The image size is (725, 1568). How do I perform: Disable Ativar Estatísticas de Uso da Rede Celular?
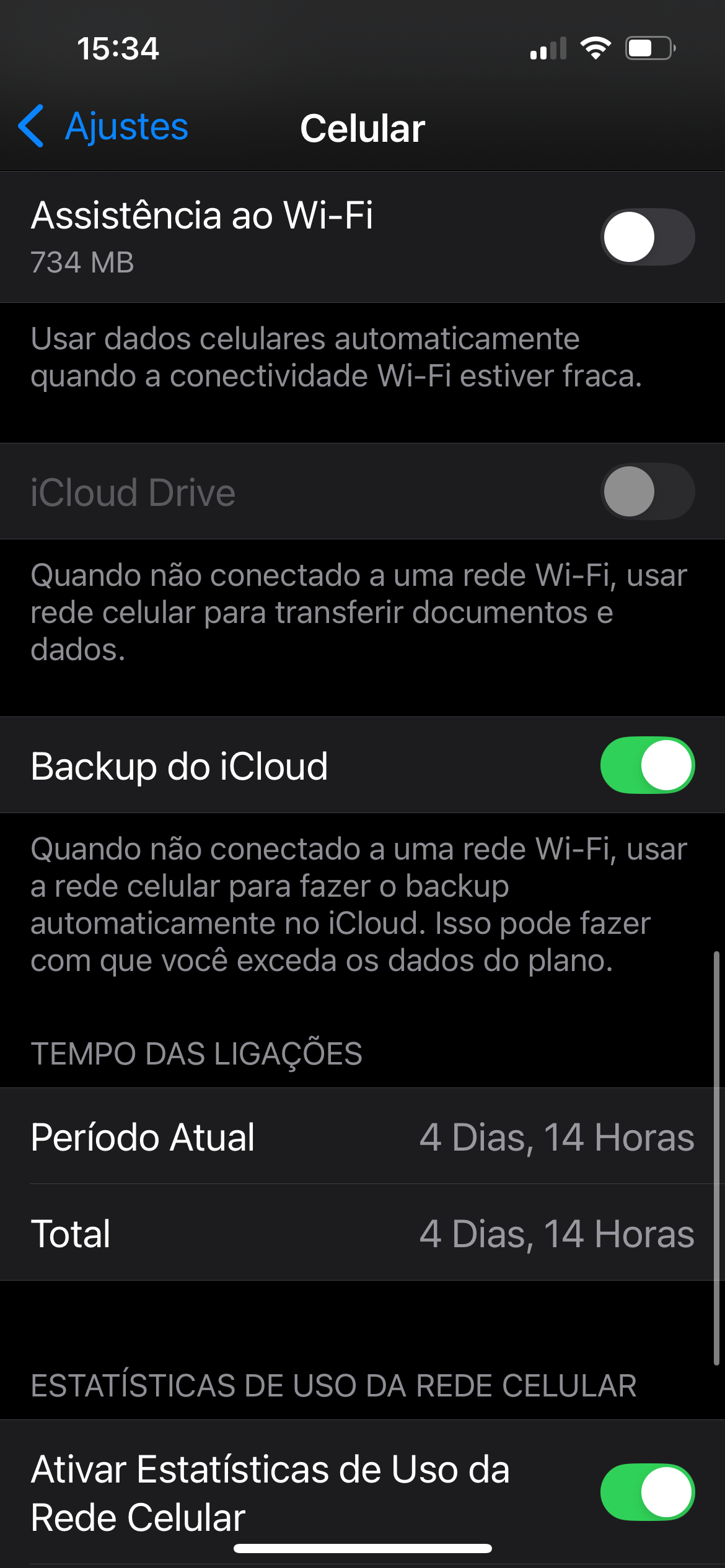[647, 1492]
